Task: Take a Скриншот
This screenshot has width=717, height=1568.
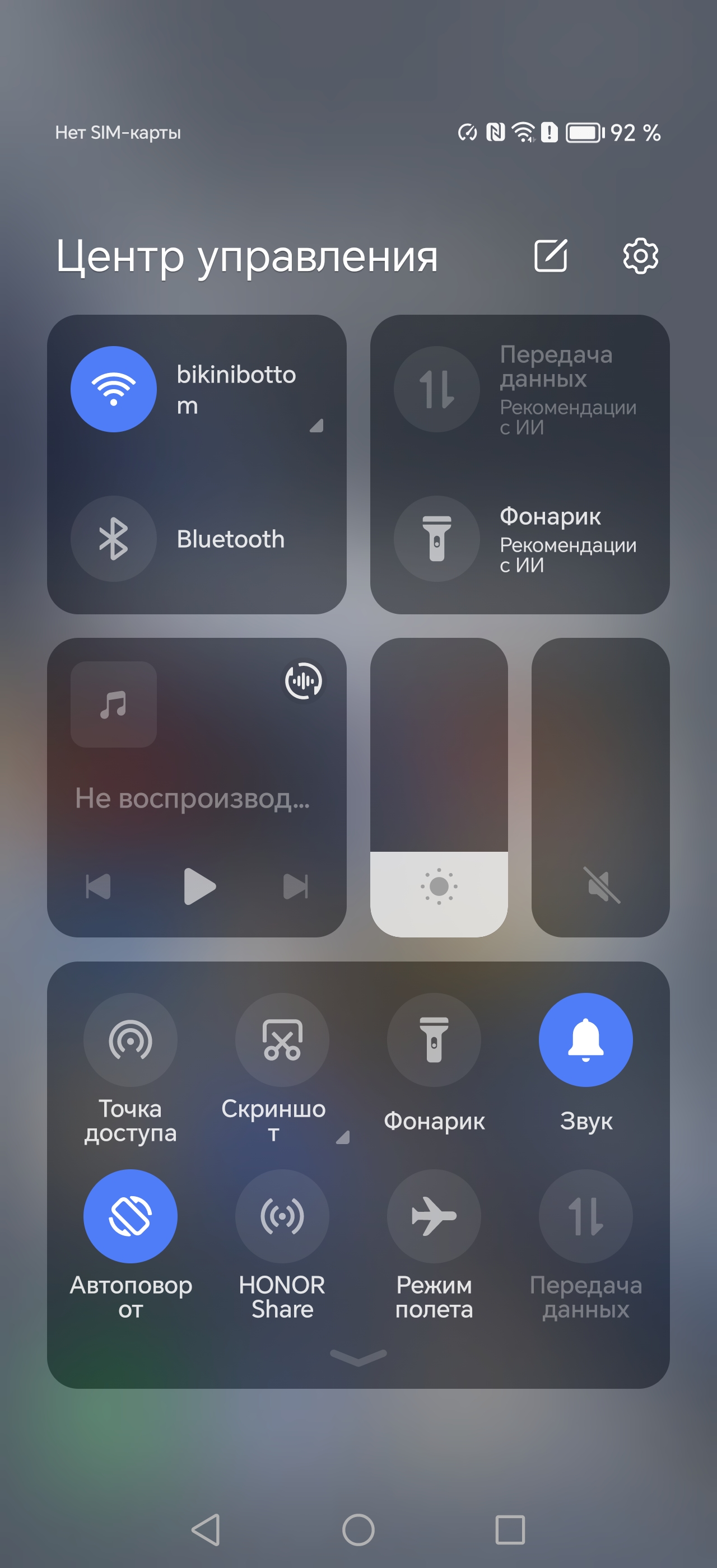Action: (x=282, y=1040)
